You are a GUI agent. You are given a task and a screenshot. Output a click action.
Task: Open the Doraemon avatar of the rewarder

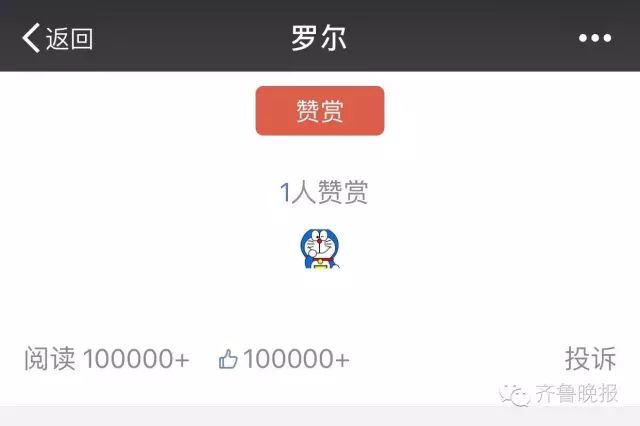(320, 249)
